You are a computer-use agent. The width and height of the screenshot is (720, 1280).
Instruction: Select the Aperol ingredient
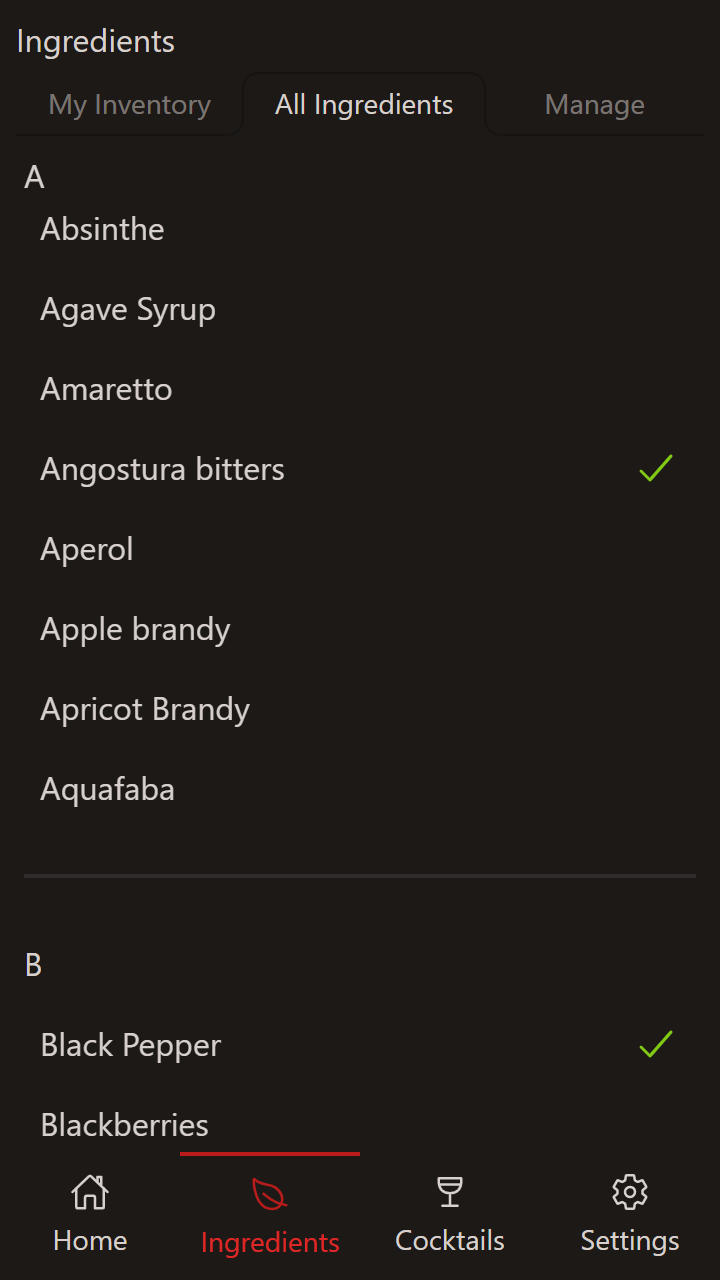360,550
